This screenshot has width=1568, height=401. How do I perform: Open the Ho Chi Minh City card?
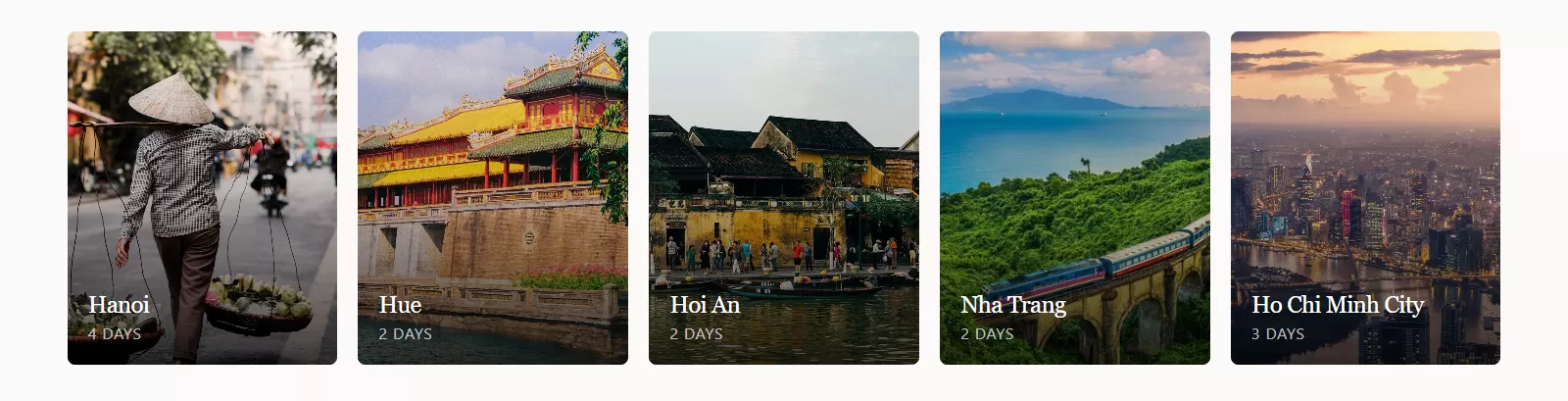tap(1365, 198)
